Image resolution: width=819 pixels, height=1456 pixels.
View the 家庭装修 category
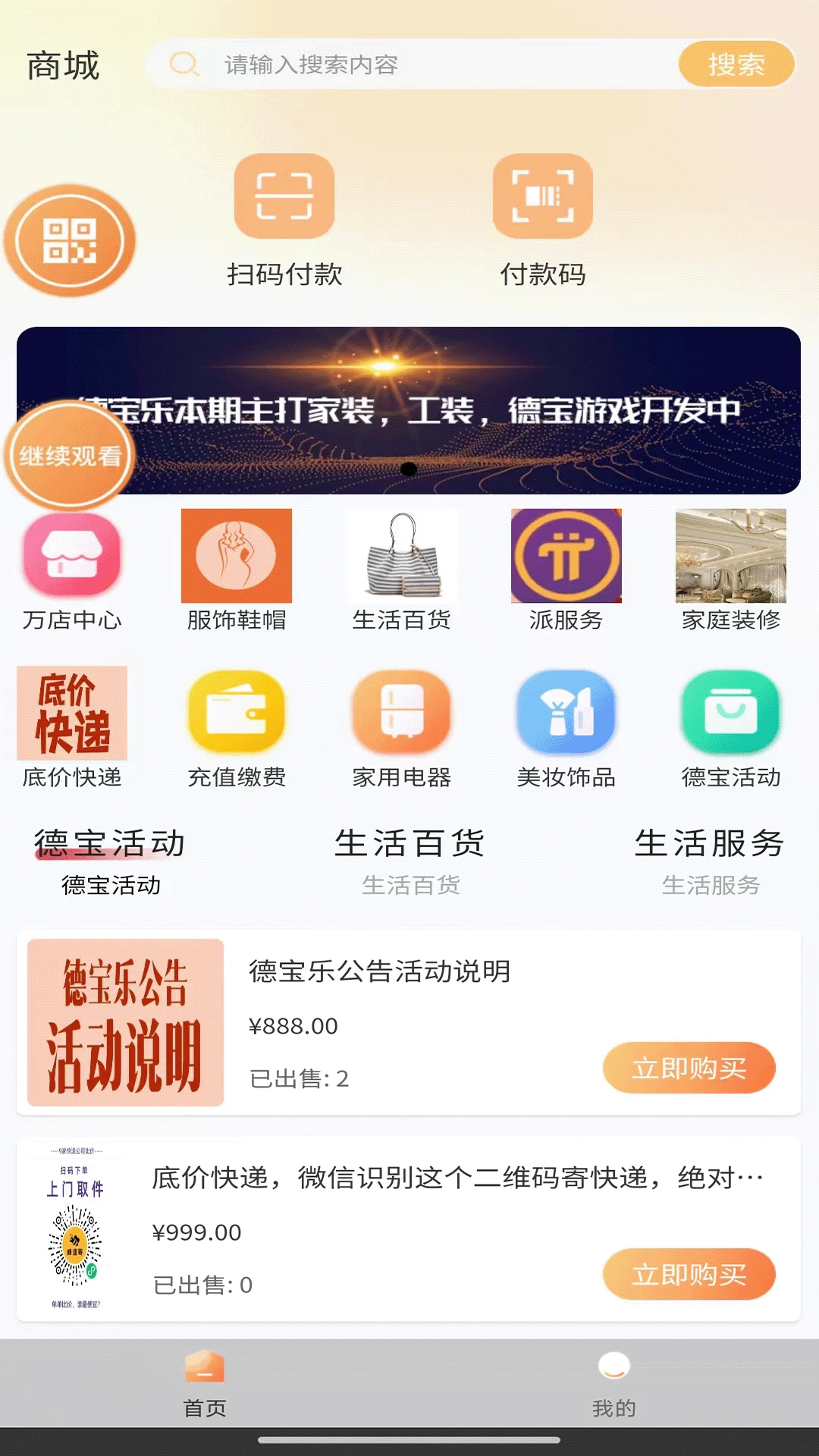[x=731, y=570]
